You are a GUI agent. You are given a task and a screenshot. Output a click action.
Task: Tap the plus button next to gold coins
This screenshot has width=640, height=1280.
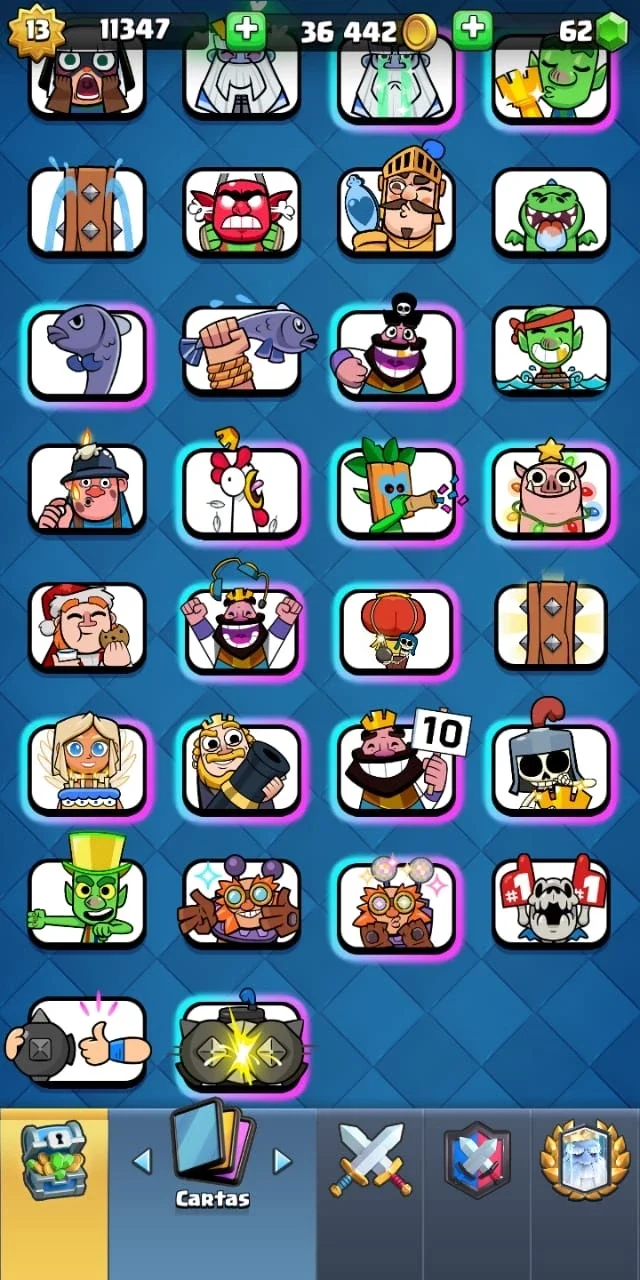(x=473, y=31)
